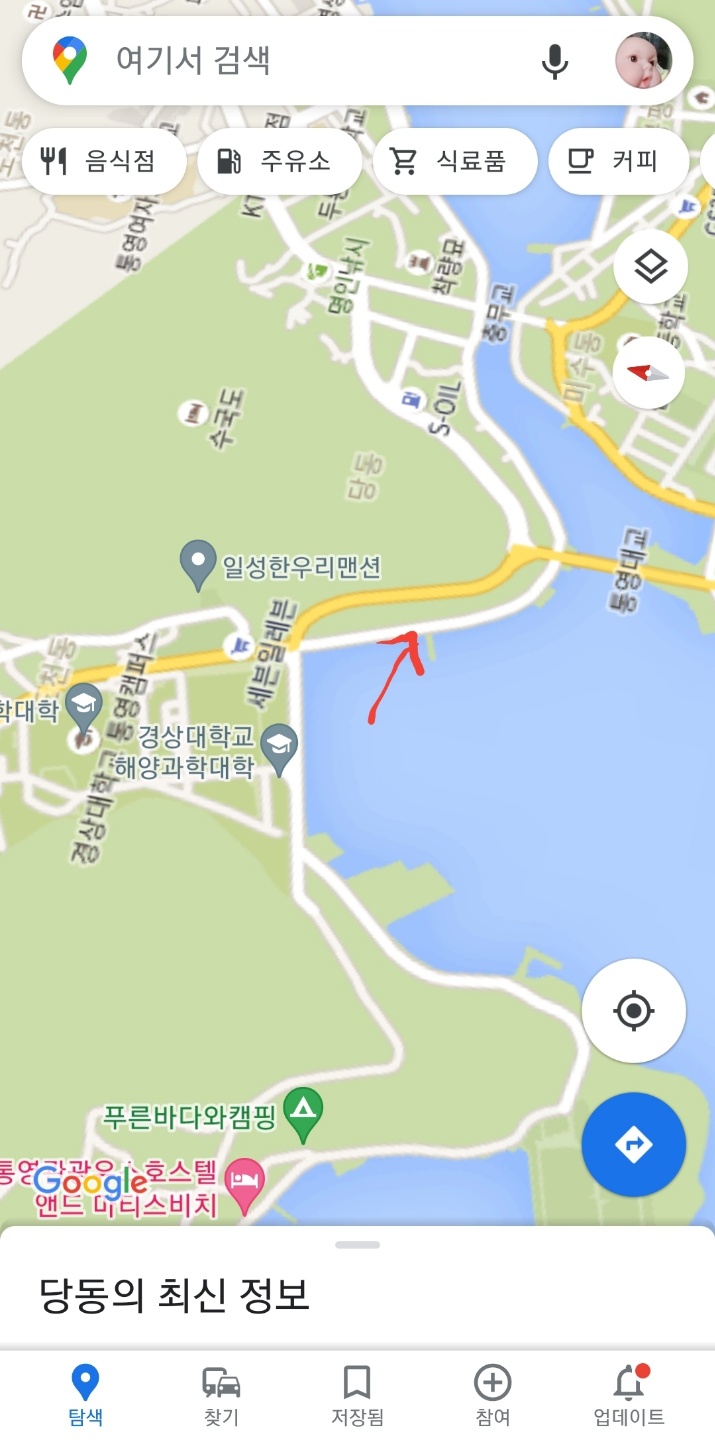Select the 식료품 chip

pyautogui.click(x=455, y=161)
